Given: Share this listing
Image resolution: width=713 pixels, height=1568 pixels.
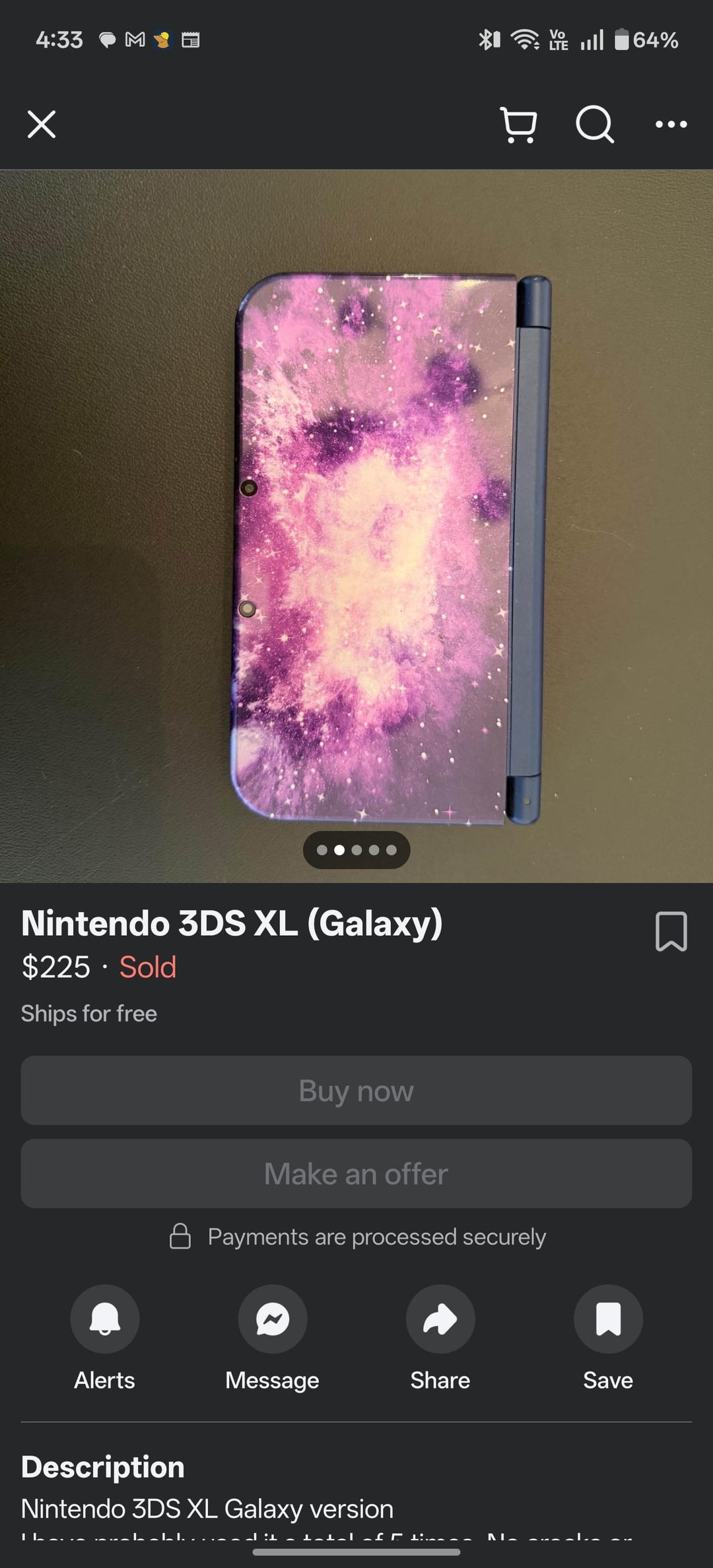Looking at the screenshot, I should [440, 1319].
